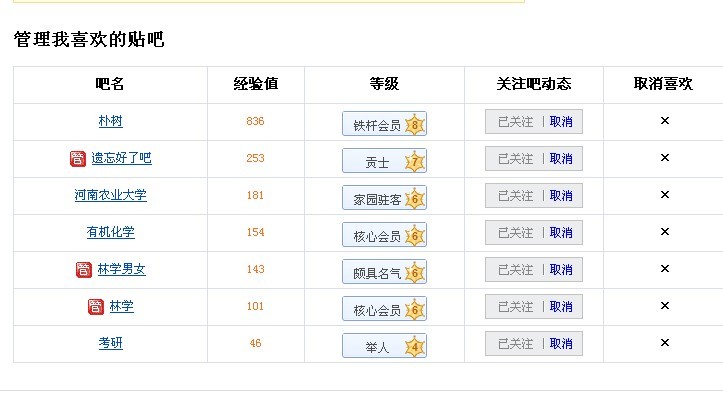Remove 林学男女 from liked tiebas with X

[x=664, y=269]
